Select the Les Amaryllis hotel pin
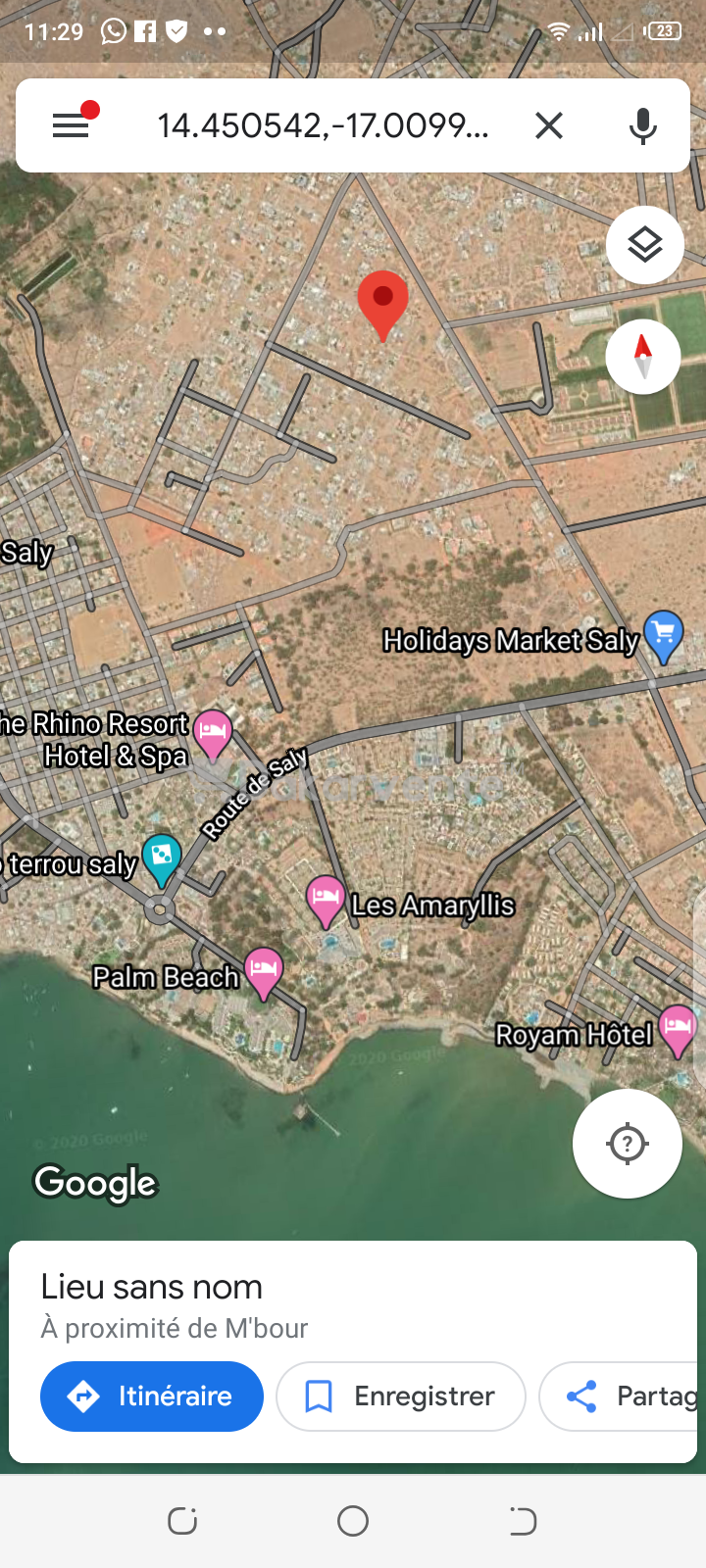Viewport: 706px width, 1568px height. [325, 901]
